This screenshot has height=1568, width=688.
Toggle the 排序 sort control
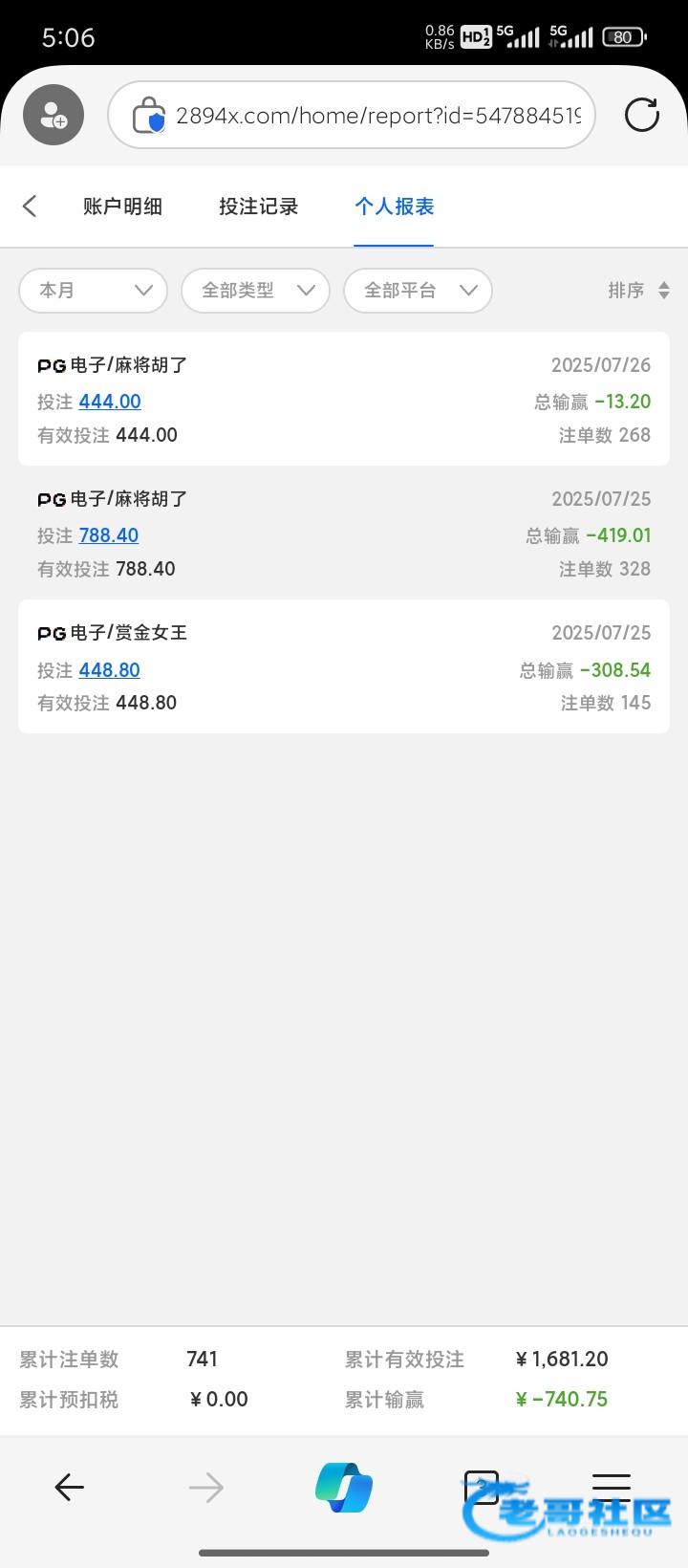[639, 291]
